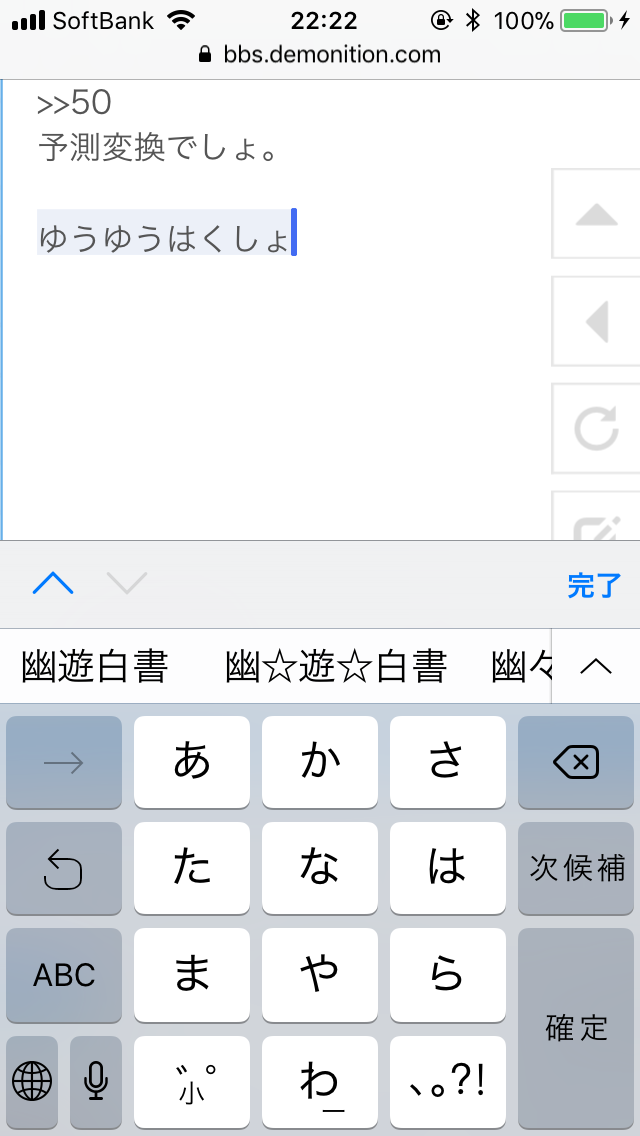Expand the conversion candidate list
Viewport: 640px width, 1136px height.
click(x=596, y=666)
